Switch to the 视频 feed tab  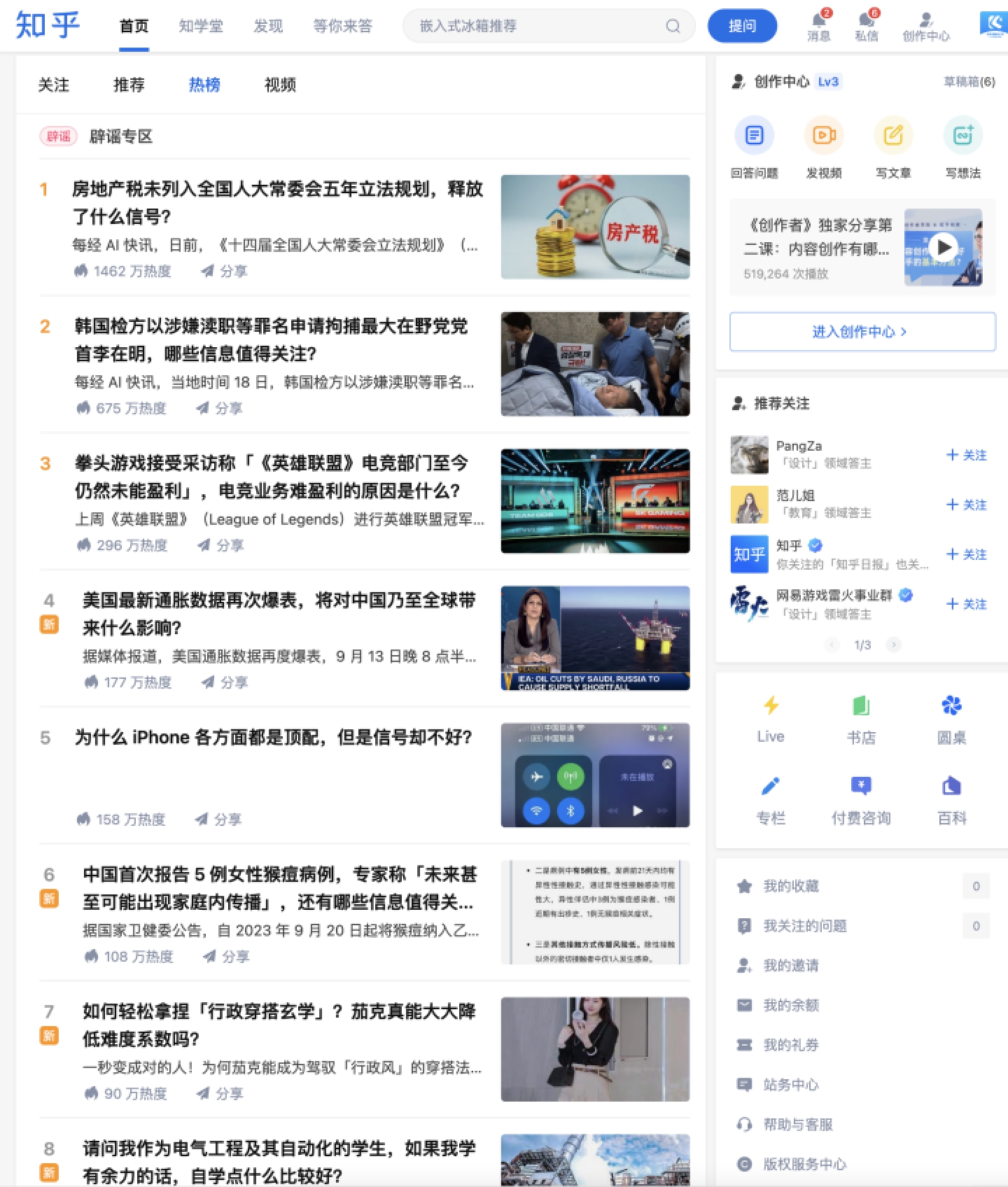pyautogui.click(x=280, y=85)
